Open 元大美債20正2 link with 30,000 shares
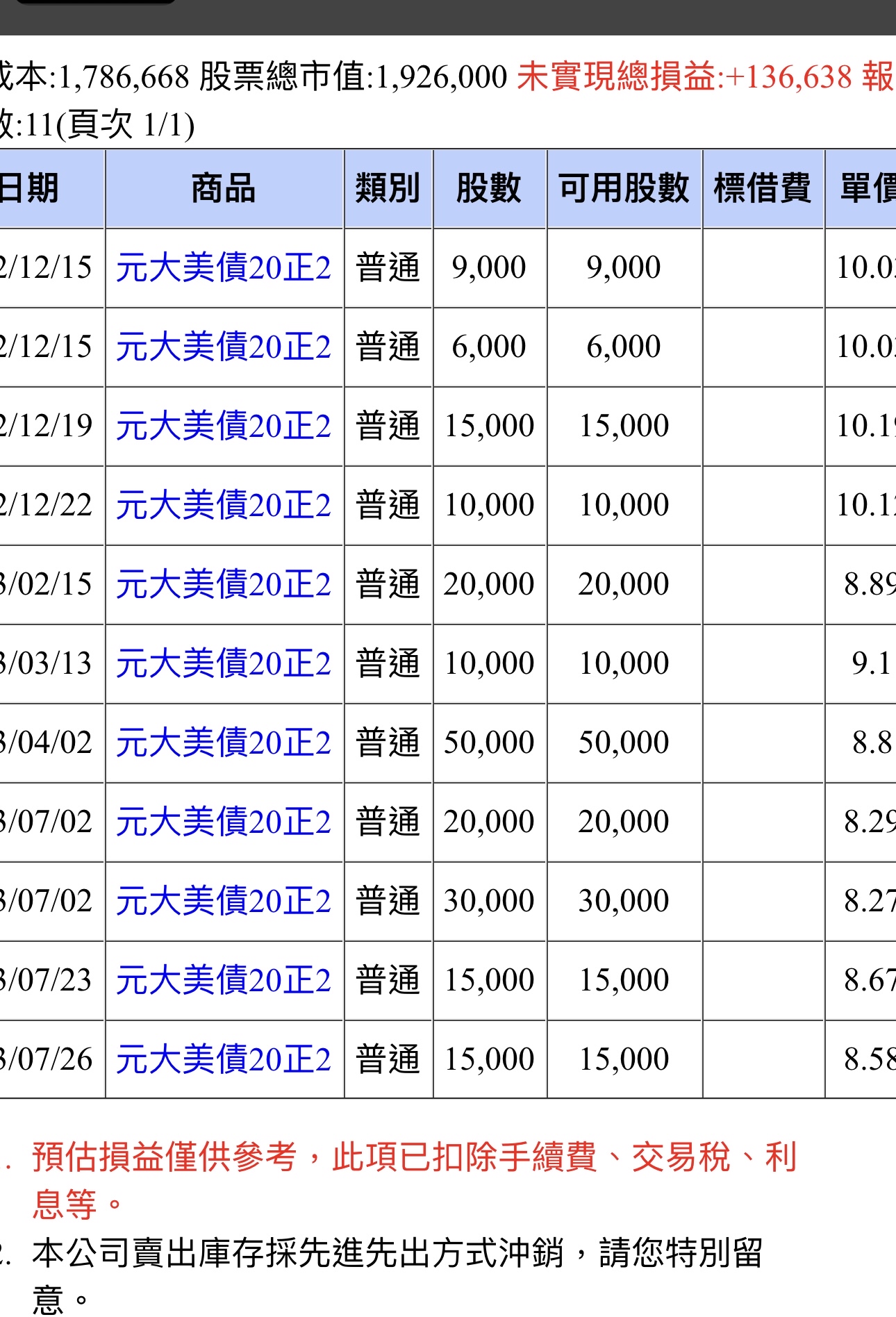Viewport: 896px width, 1317px height. click(224, 902)
